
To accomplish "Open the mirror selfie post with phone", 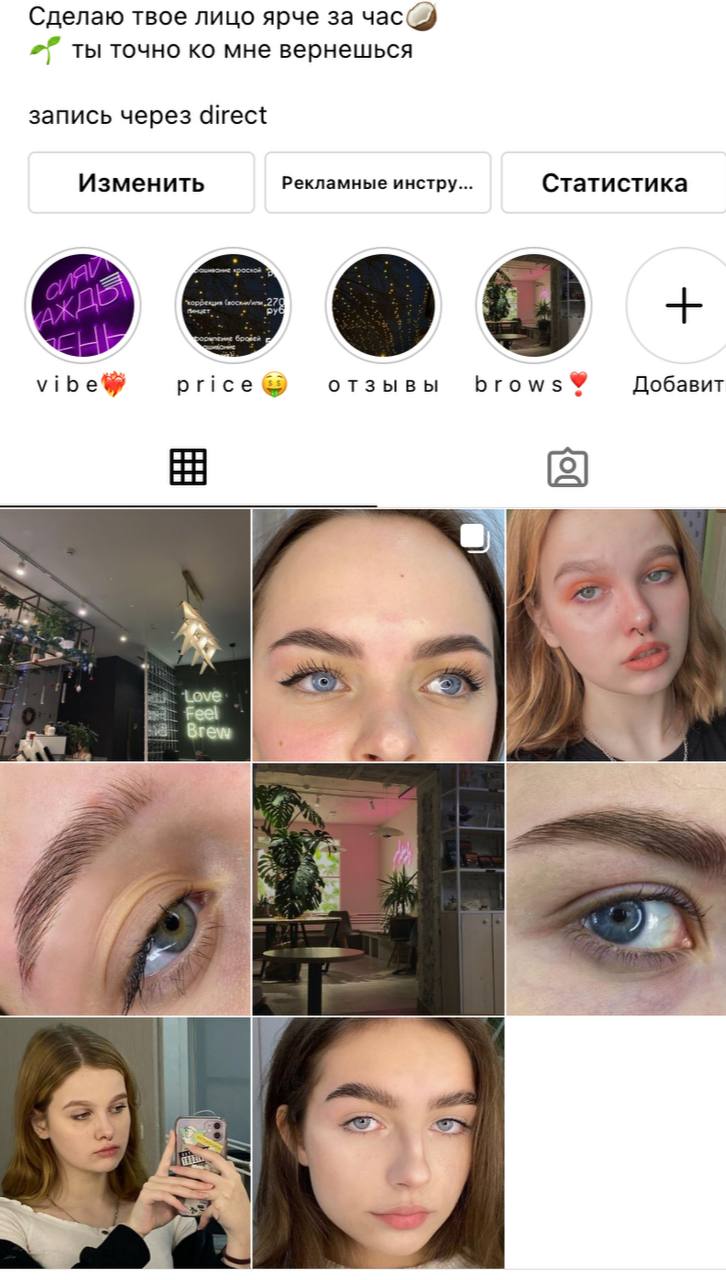I will tap(125, 1143).
